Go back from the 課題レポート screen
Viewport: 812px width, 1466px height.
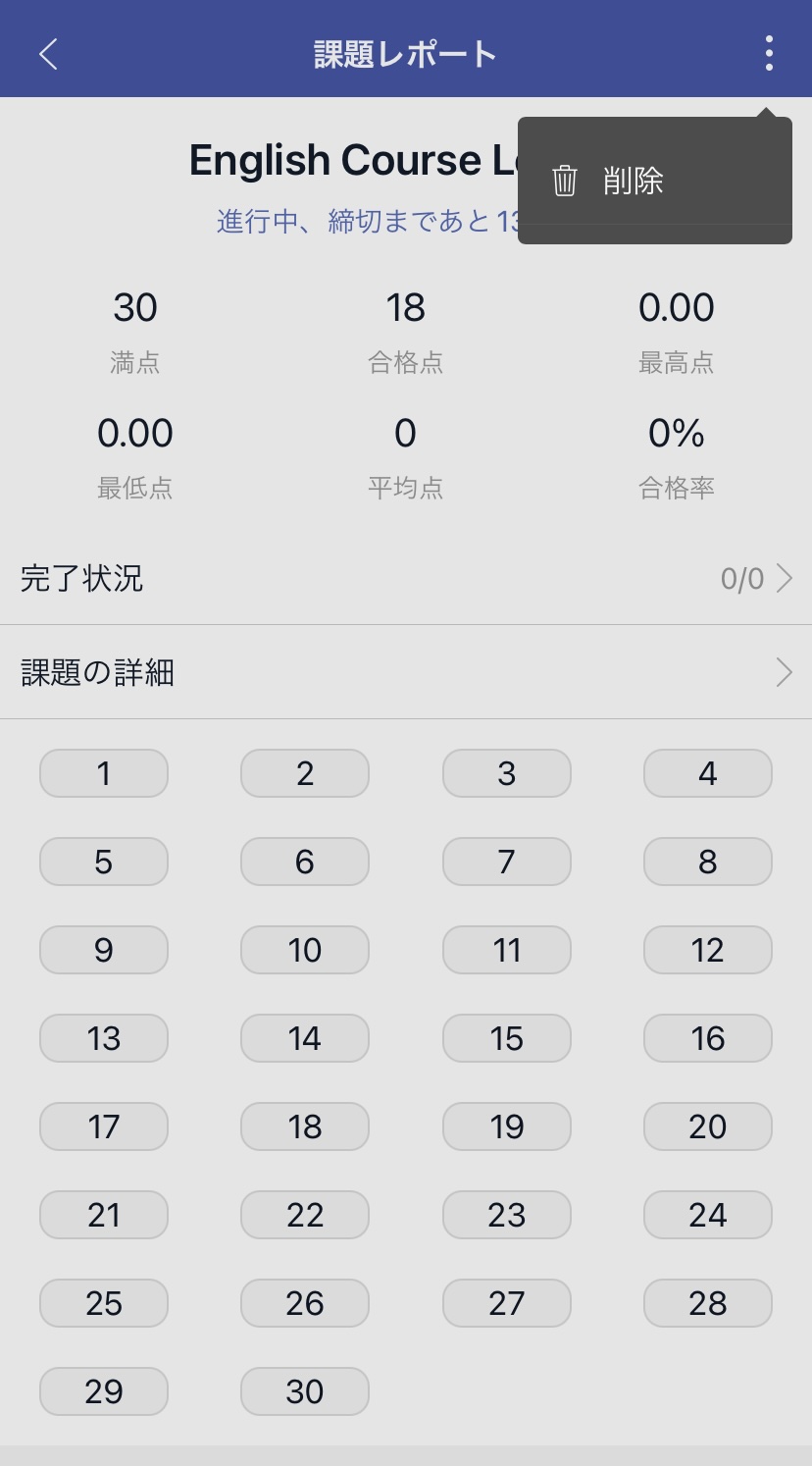coord(48,54)
